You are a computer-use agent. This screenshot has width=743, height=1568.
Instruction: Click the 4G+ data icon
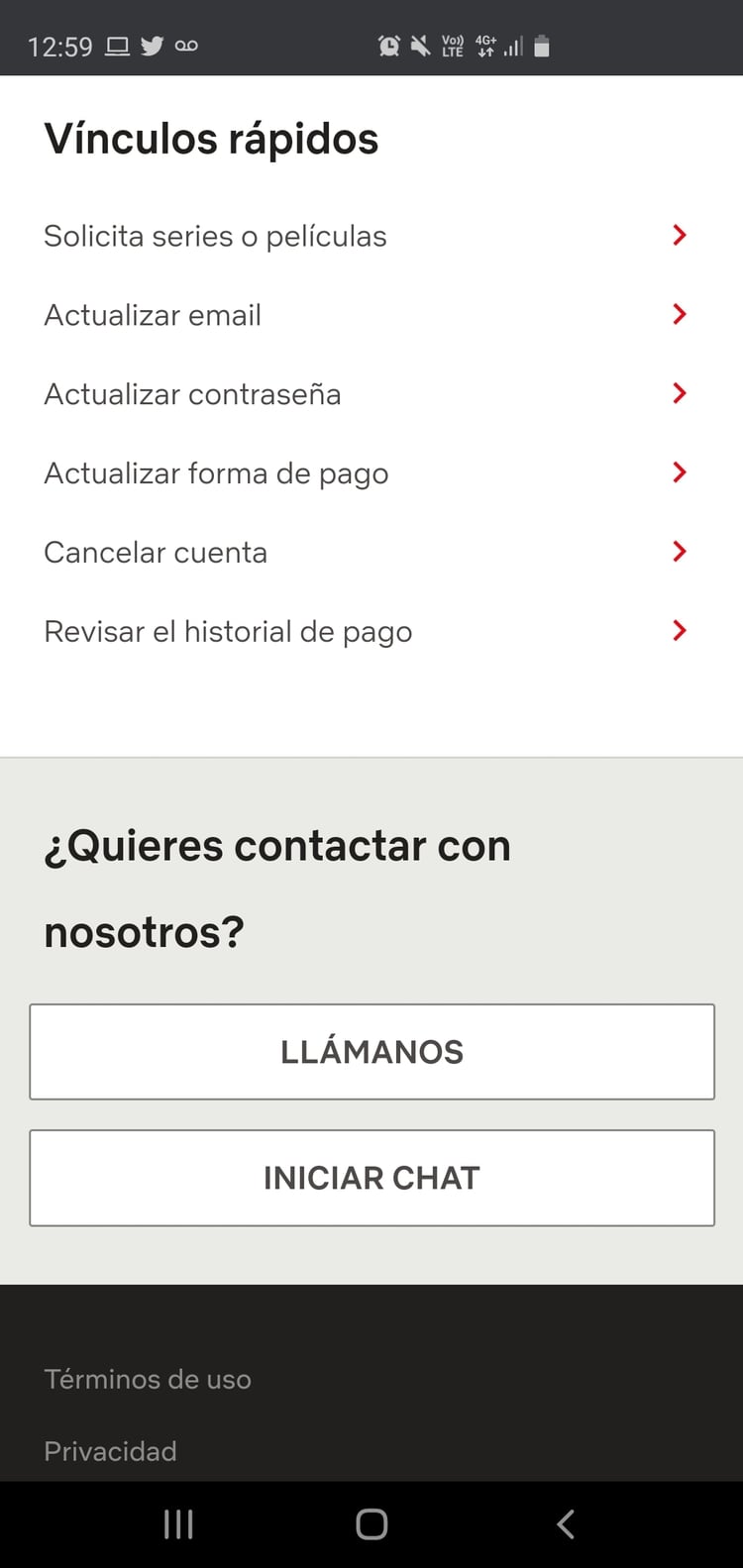point(485,46)
